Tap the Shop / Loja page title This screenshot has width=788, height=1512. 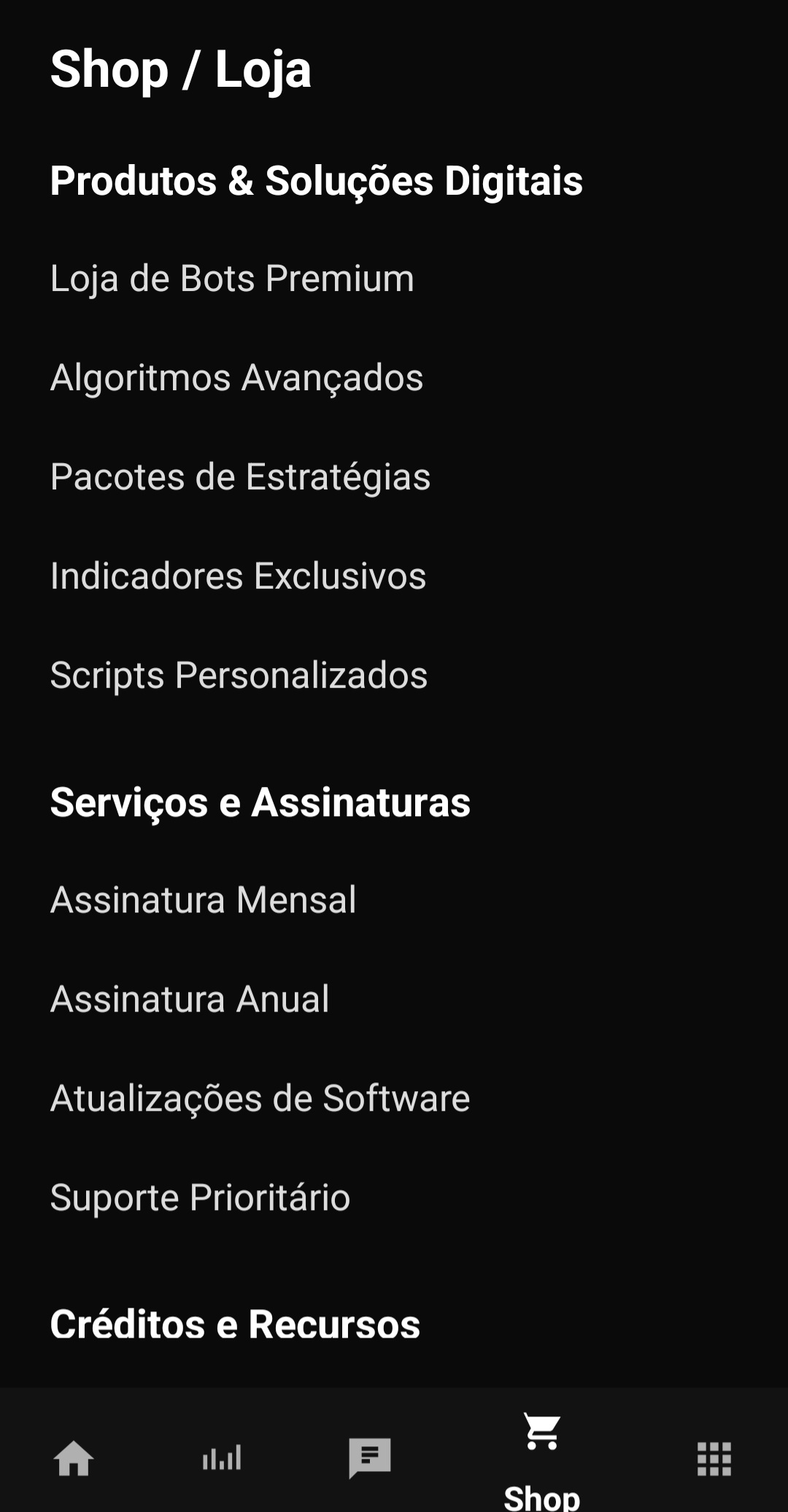181,69
